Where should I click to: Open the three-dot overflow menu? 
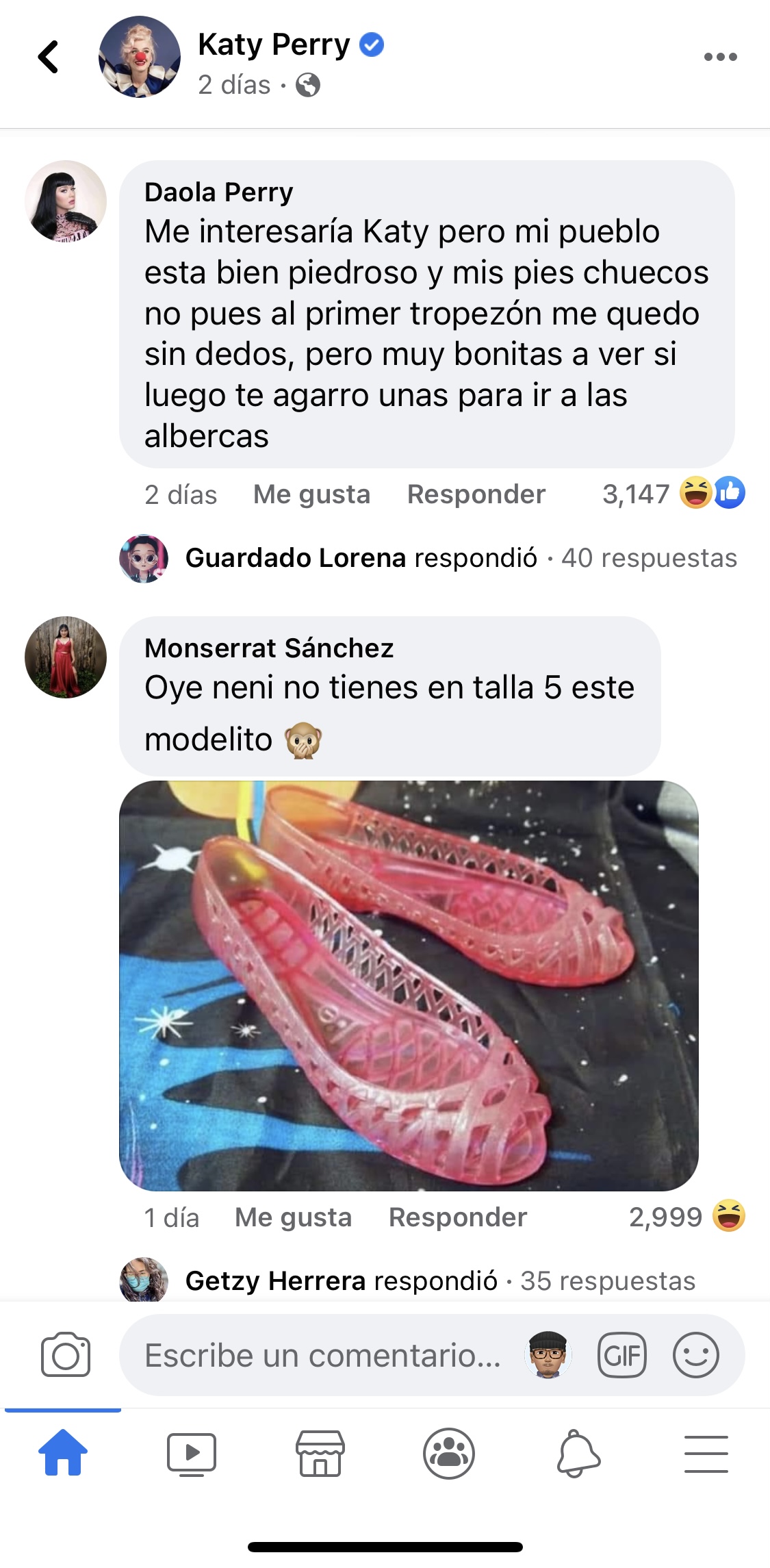[x=720, y=57]
